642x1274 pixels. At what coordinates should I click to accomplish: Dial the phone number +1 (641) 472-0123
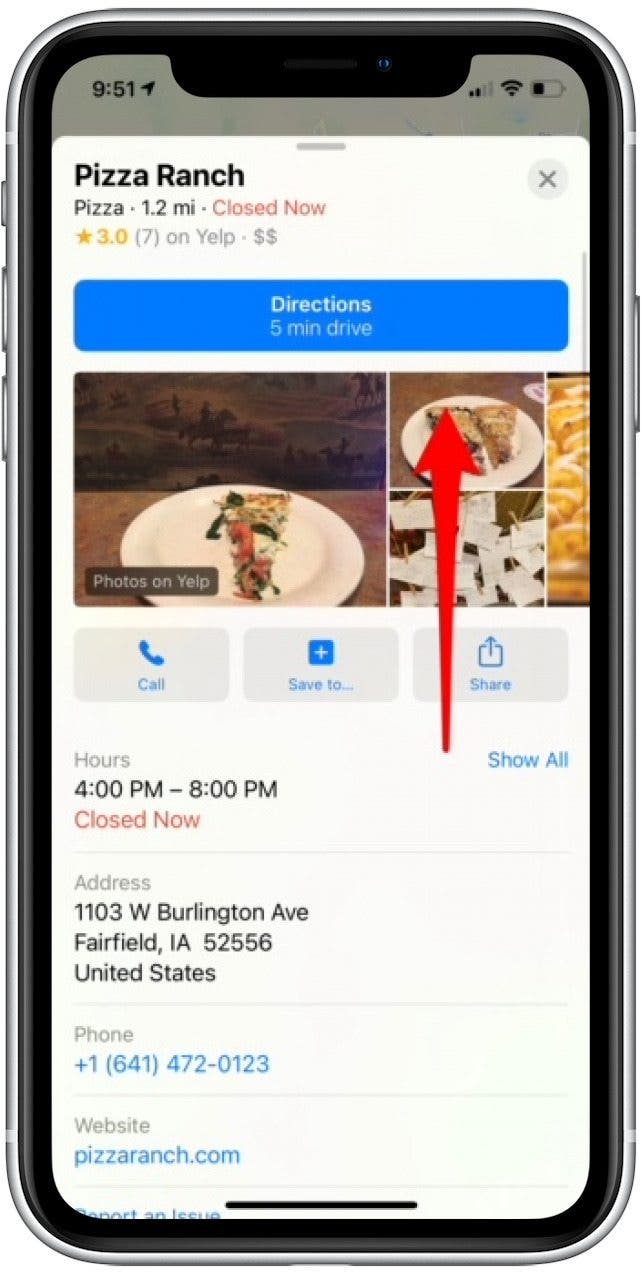click(x=172, y=1064)
